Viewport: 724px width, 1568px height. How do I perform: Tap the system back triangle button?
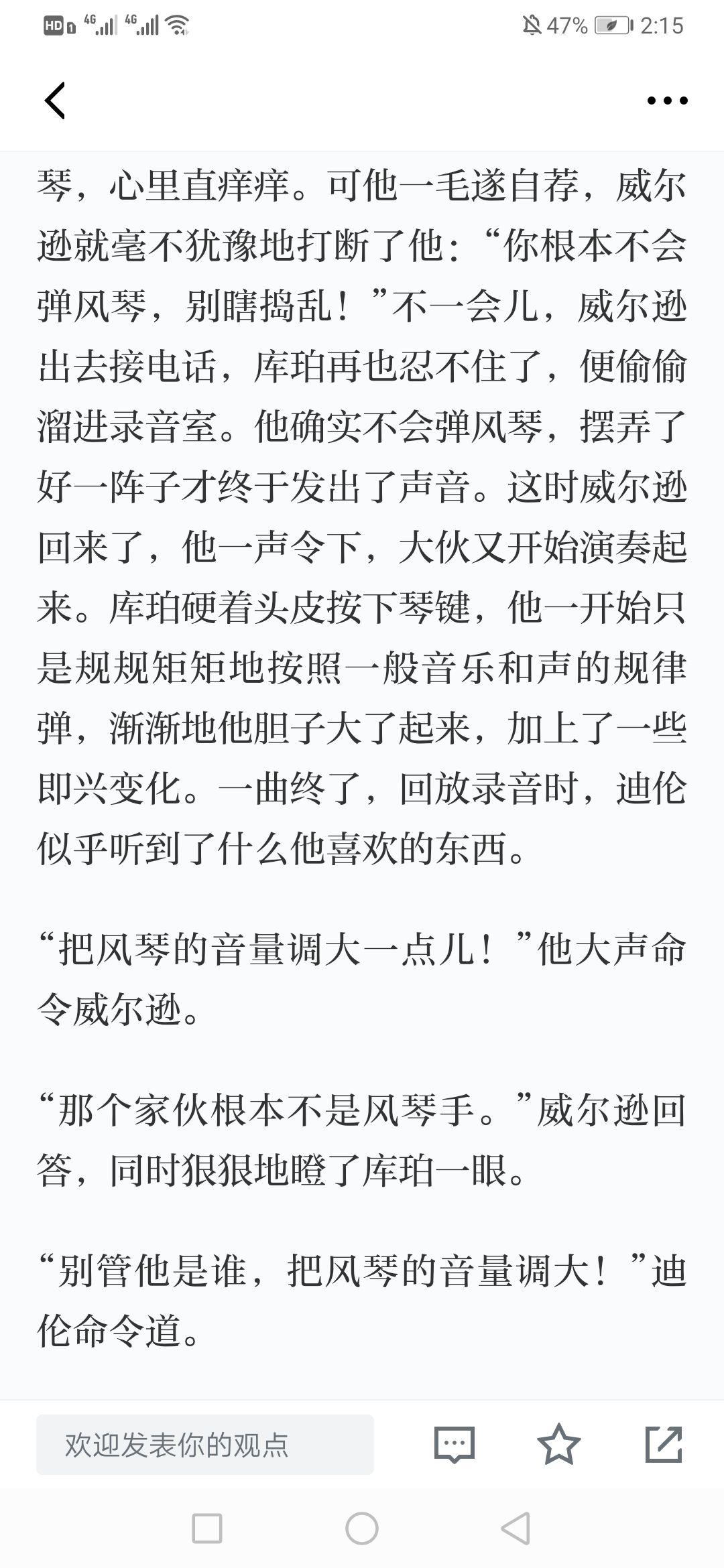point(516,1528)
